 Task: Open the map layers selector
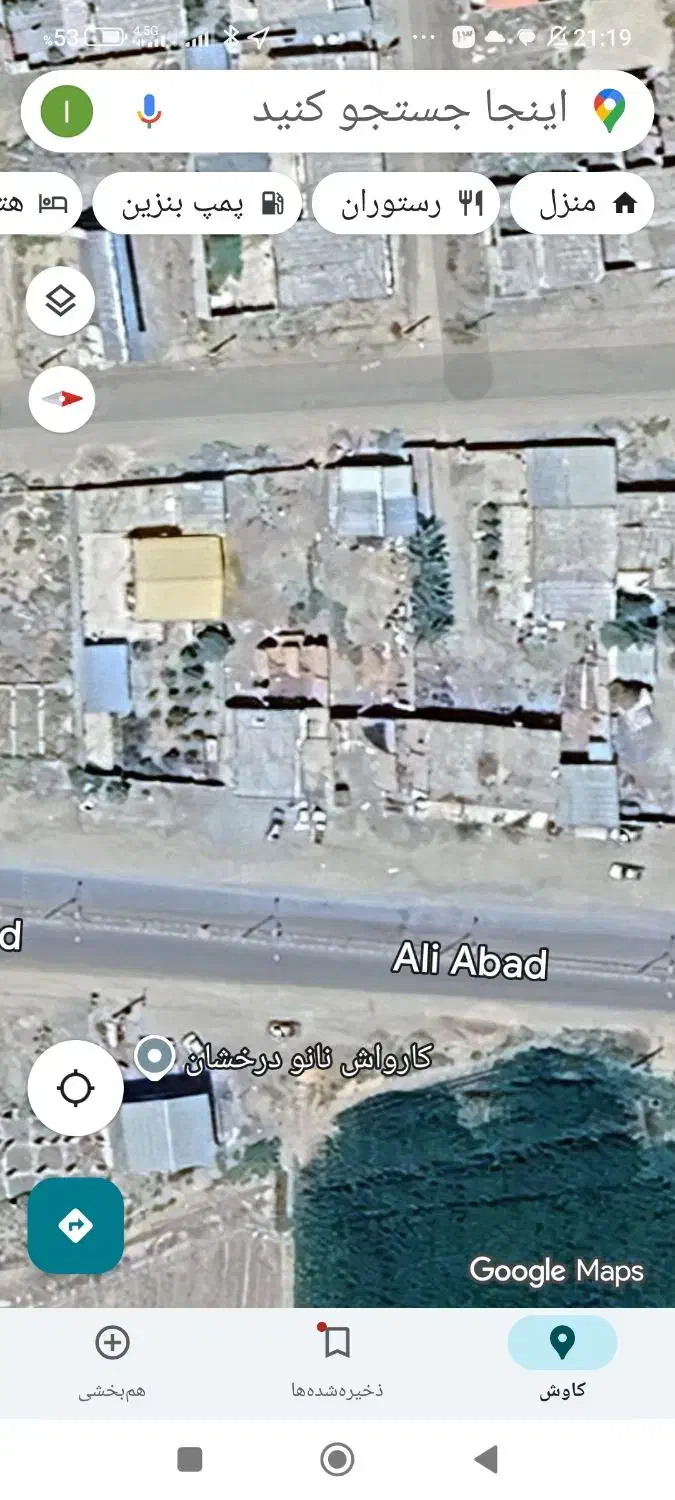pos(61,300)
